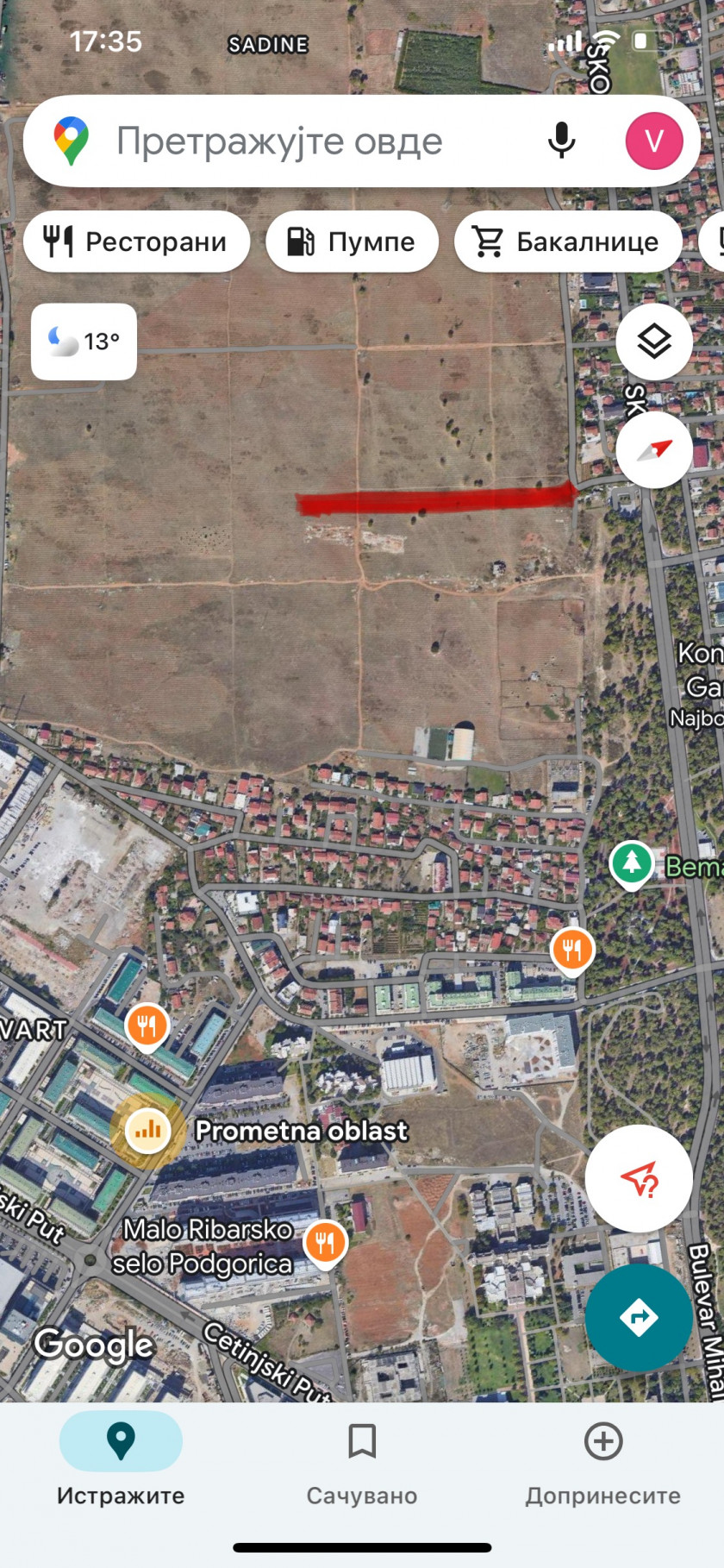724x1568 pixels.
Task: Open Malo Ribarsko selo Podgorica restaurant pin
Action: 325,1245
